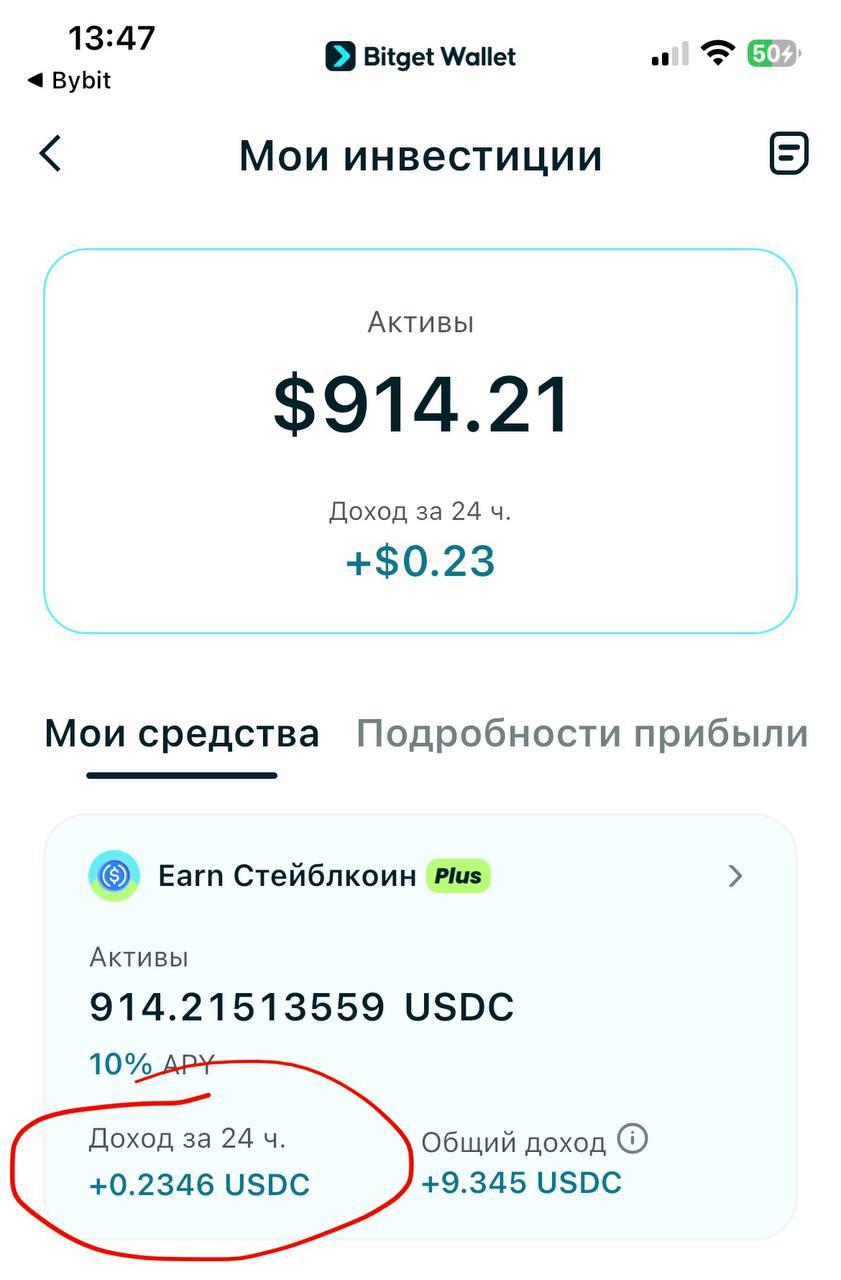Image resolution: width=841 pixels, height=1280 pixels.
Task: Tap the Plus badge beside Earn Стейблкоин
Action: point(458,875)
